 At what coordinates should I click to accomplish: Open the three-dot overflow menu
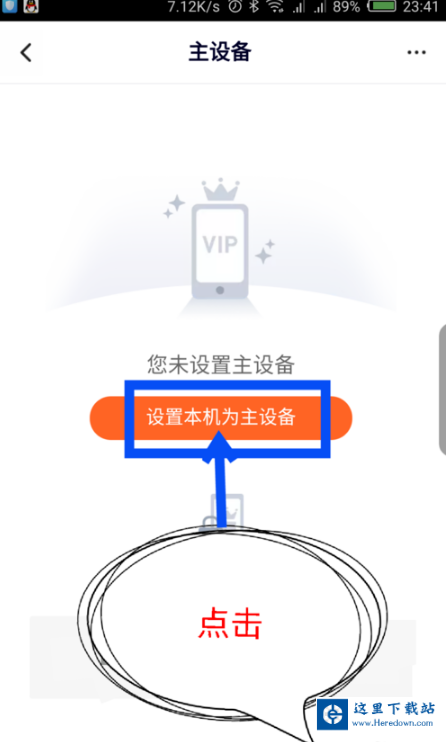click(x=416, y=53)
